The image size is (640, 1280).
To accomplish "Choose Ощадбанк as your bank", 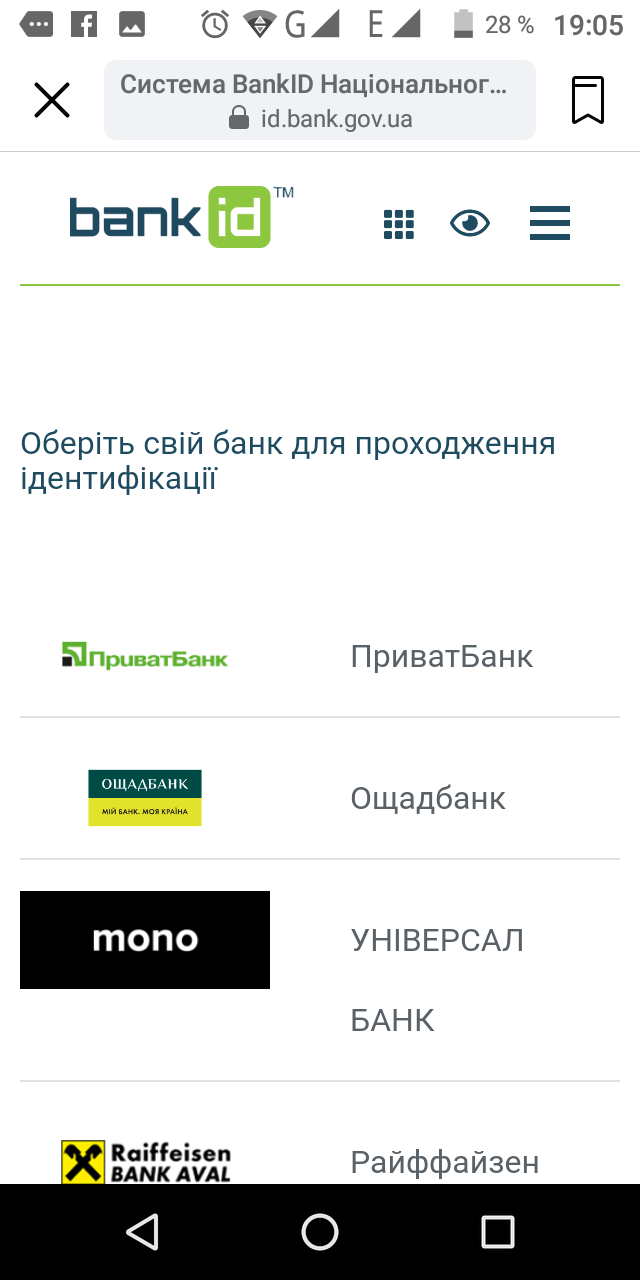I will click(x=320, y=798).
